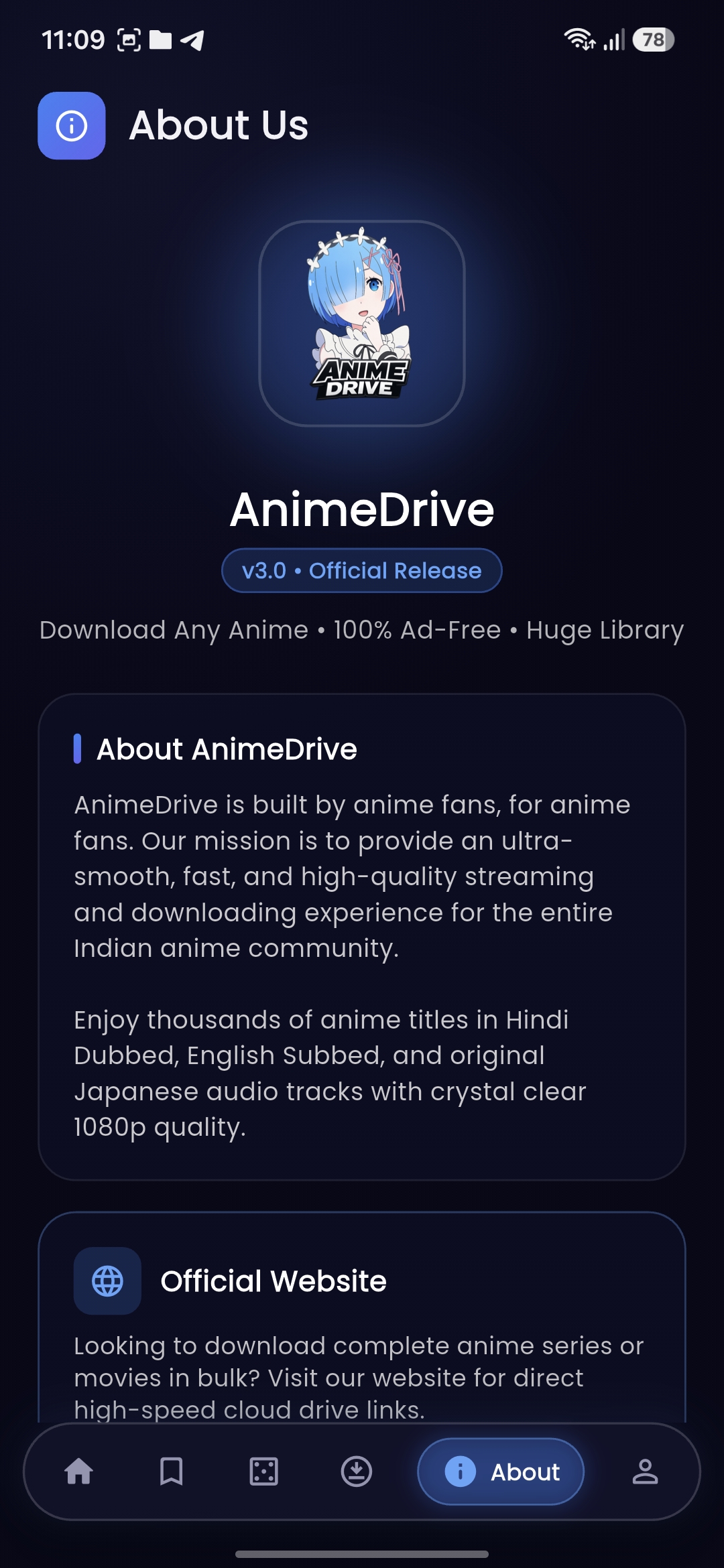
Task: Open the random dice tab
Action: [x=264, y=1472]
